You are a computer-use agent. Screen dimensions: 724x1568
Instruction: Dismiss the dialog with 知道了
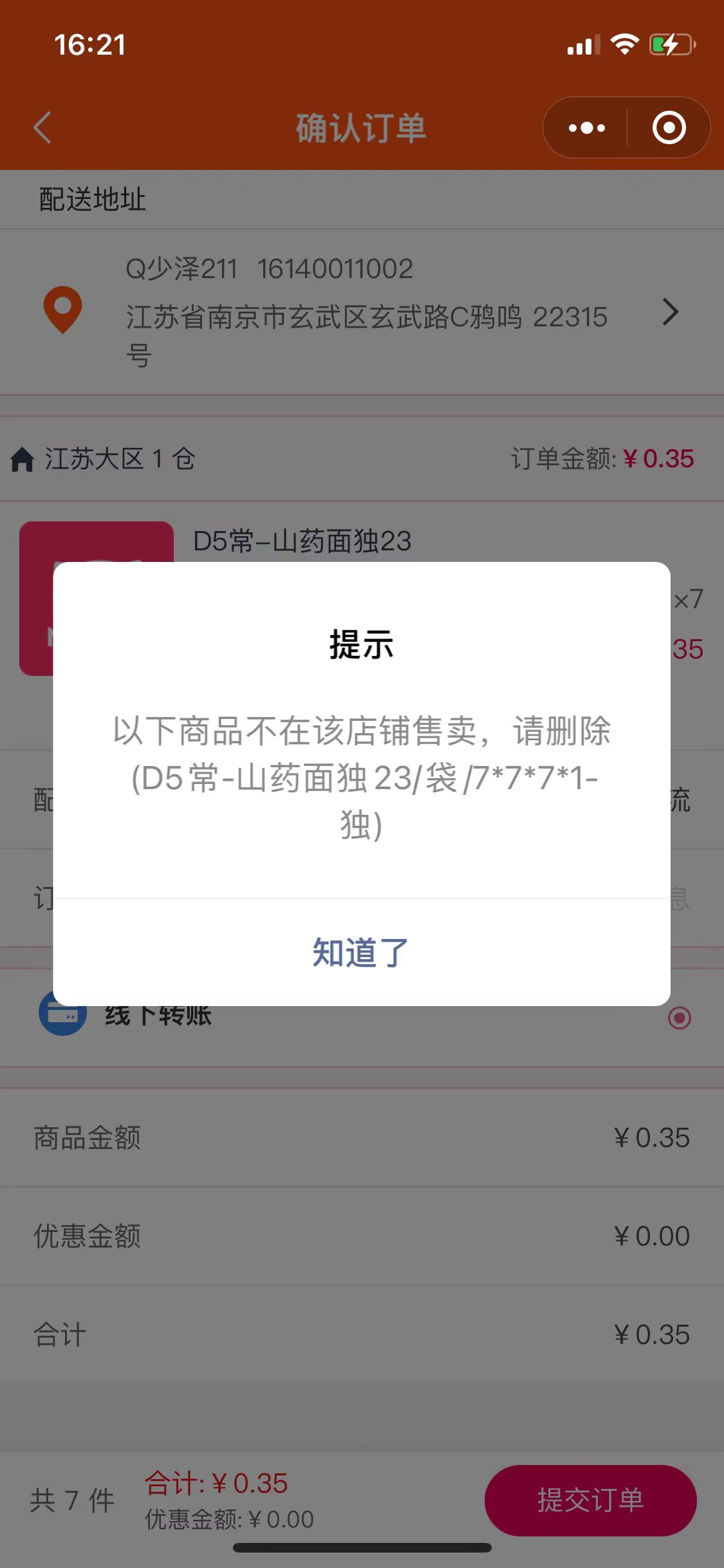[361, 952]
